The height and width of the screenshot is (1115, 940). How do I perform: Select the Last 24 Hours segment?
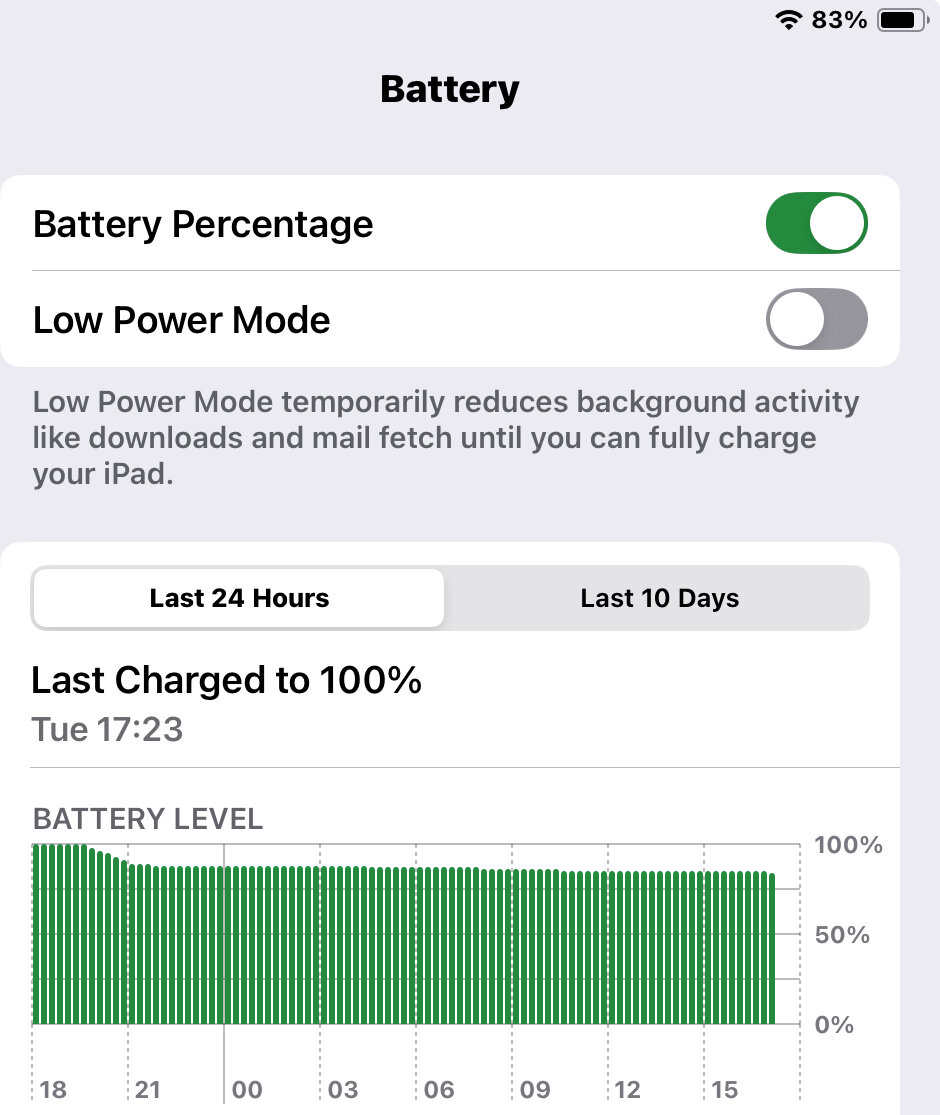pos(239,598)
